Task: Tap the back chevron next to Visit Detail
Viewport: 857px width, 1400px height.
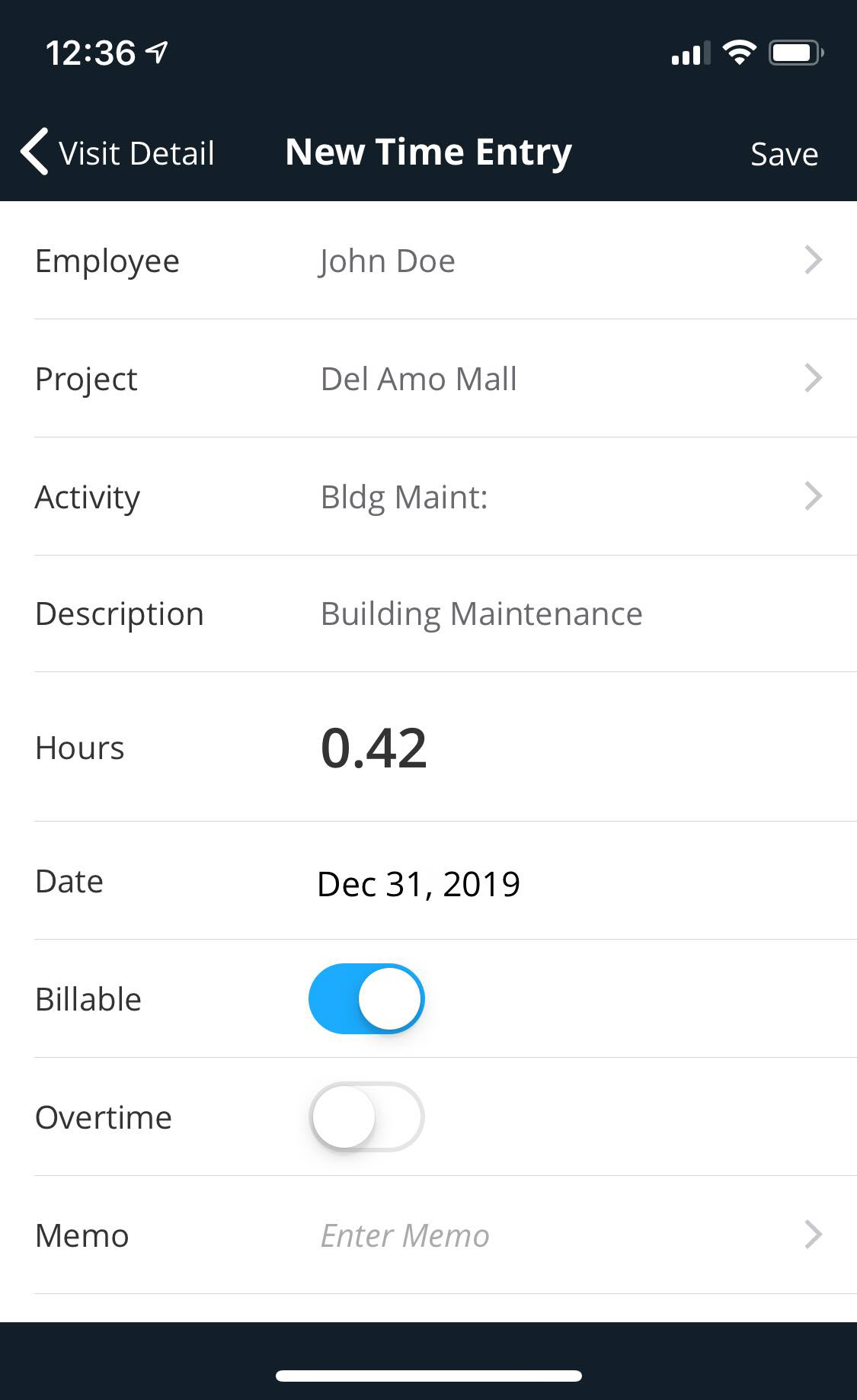Action: (34, 151)
